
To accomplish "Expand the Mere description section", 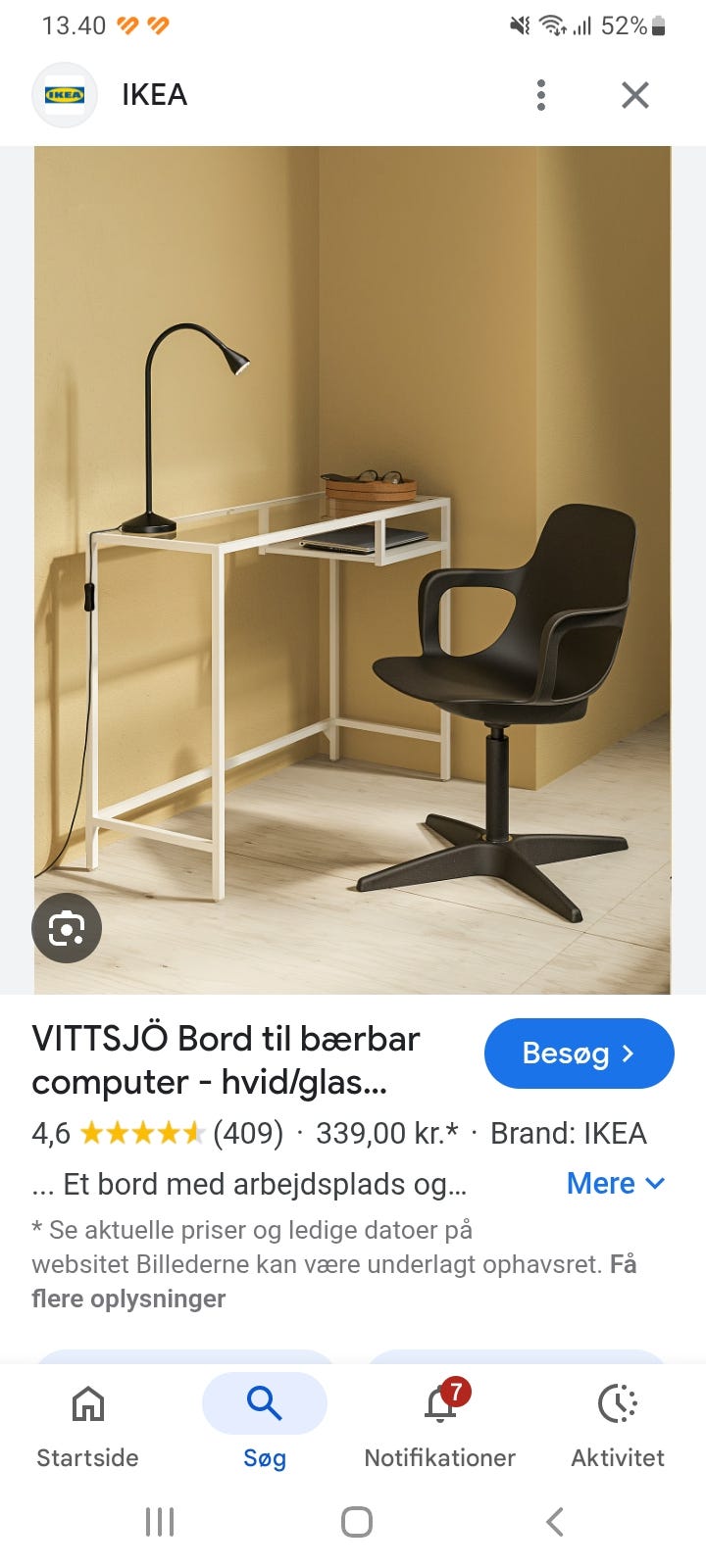I will pyautogui.click(x=616, y=1184).
